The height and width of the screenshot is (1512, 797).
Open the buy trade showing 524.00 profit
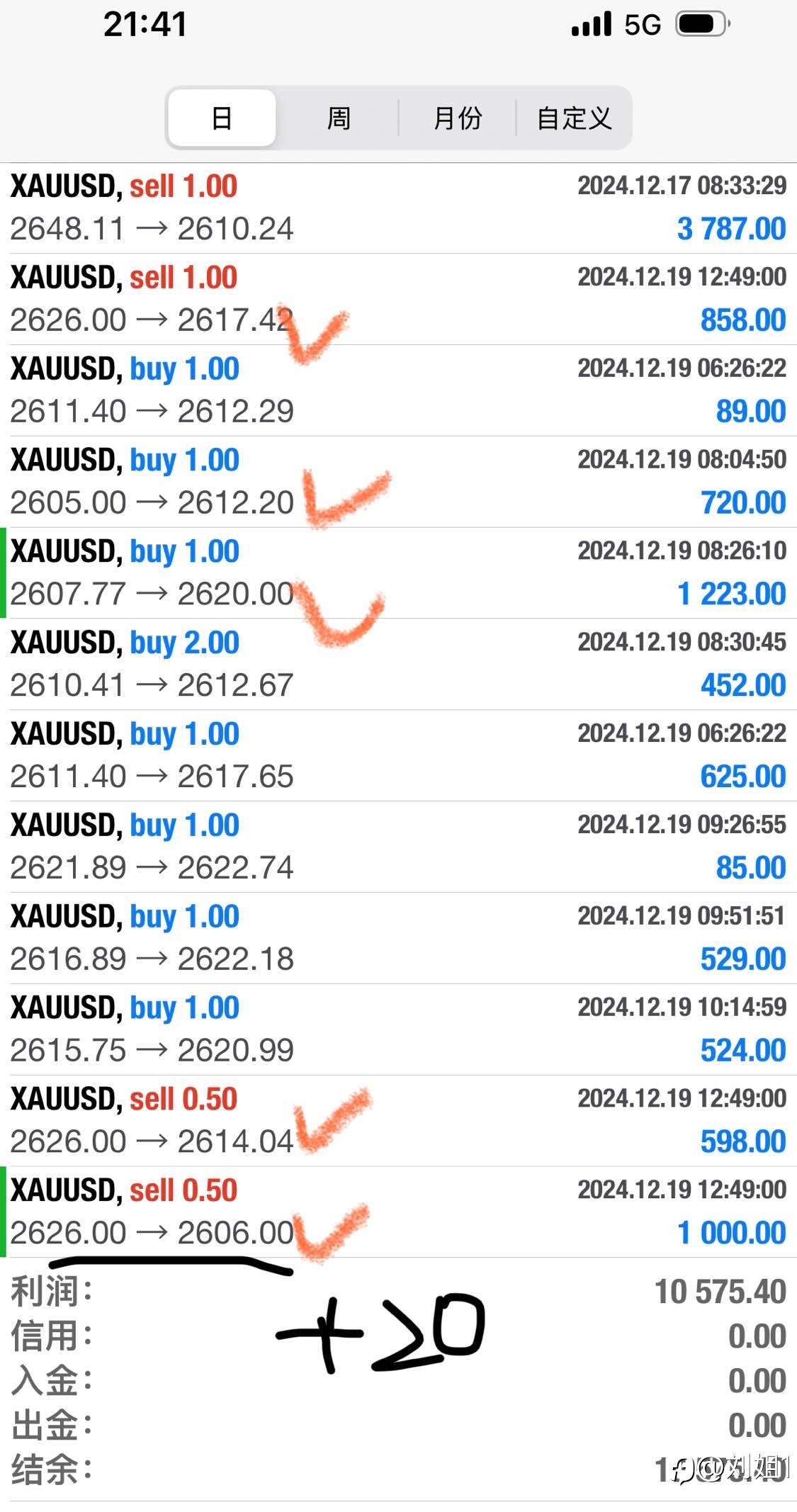point(398,1030)
